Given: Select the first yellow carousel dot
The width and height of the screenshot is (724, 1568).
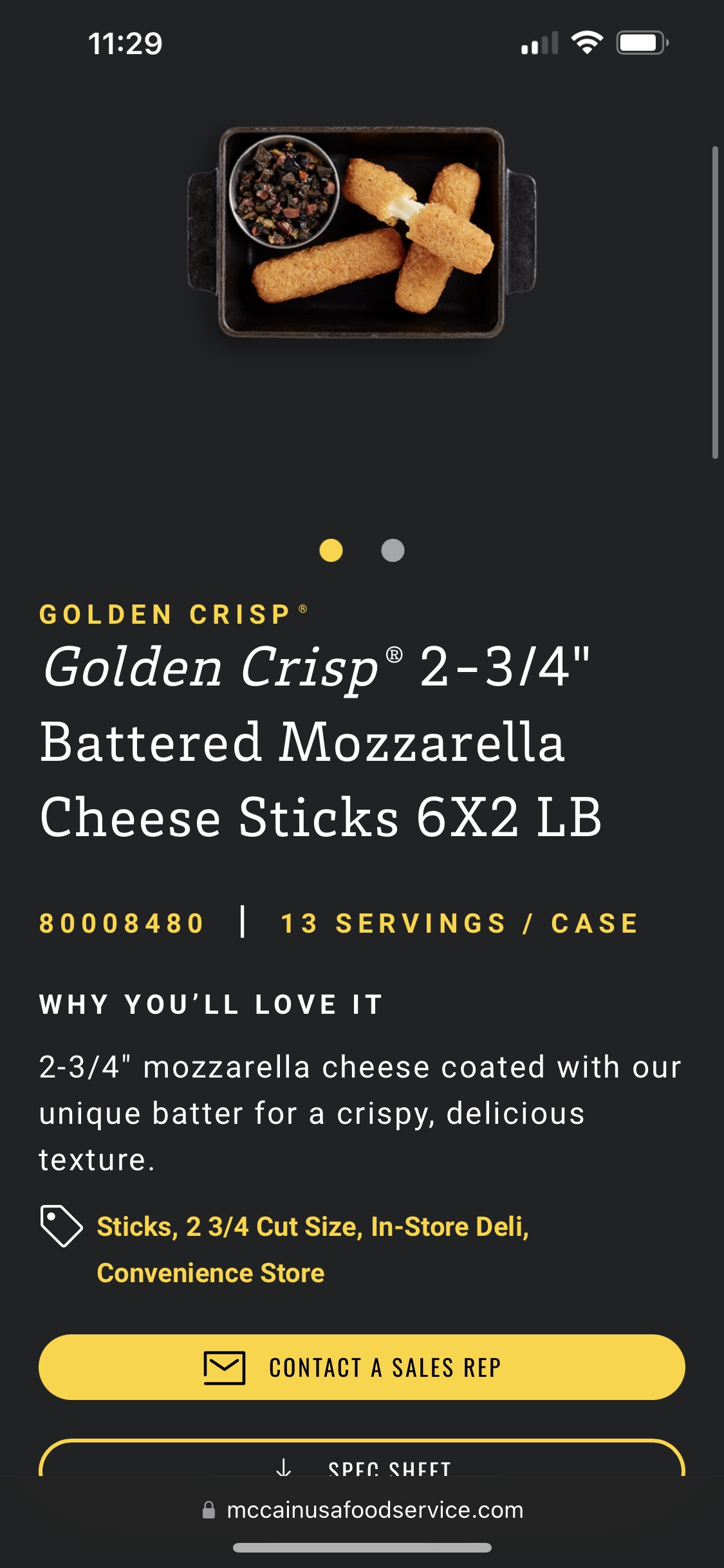Looking at the screenshot, I should point(331,550).
